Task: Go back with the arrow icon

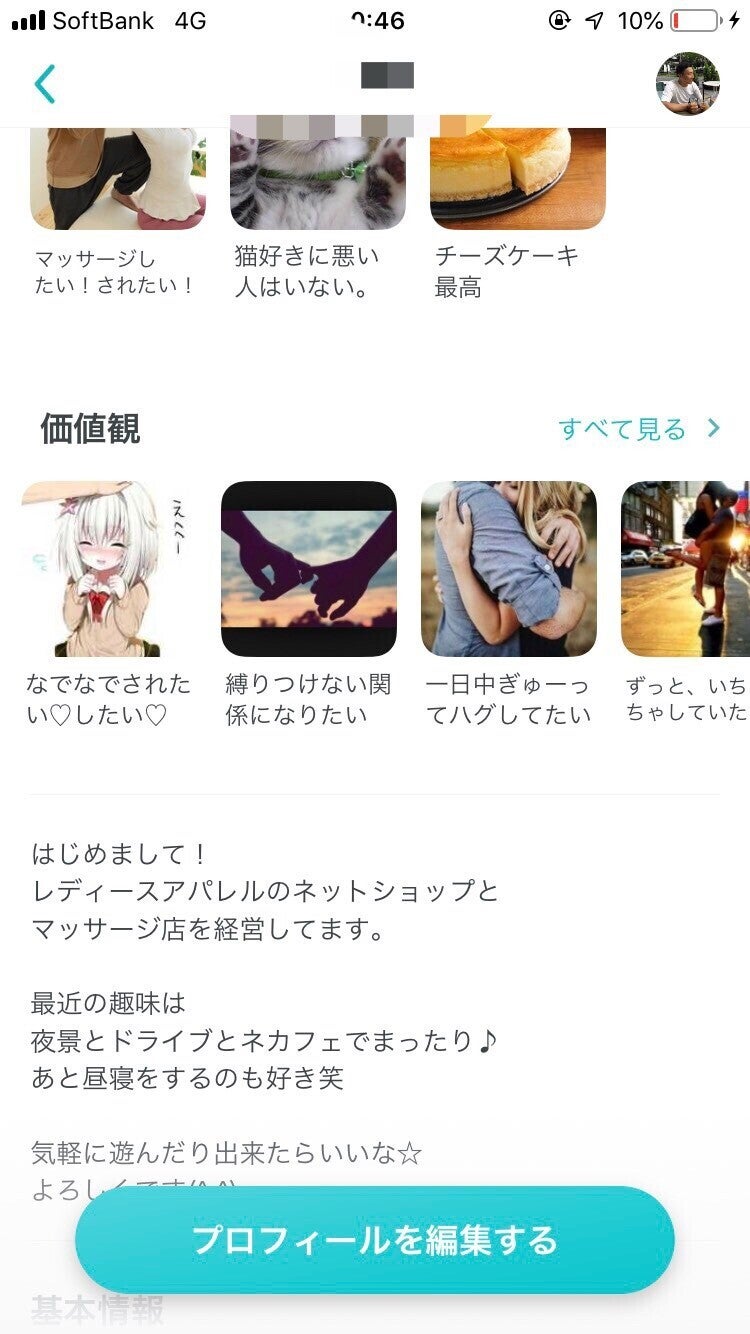Action: [x=45, y=84]
